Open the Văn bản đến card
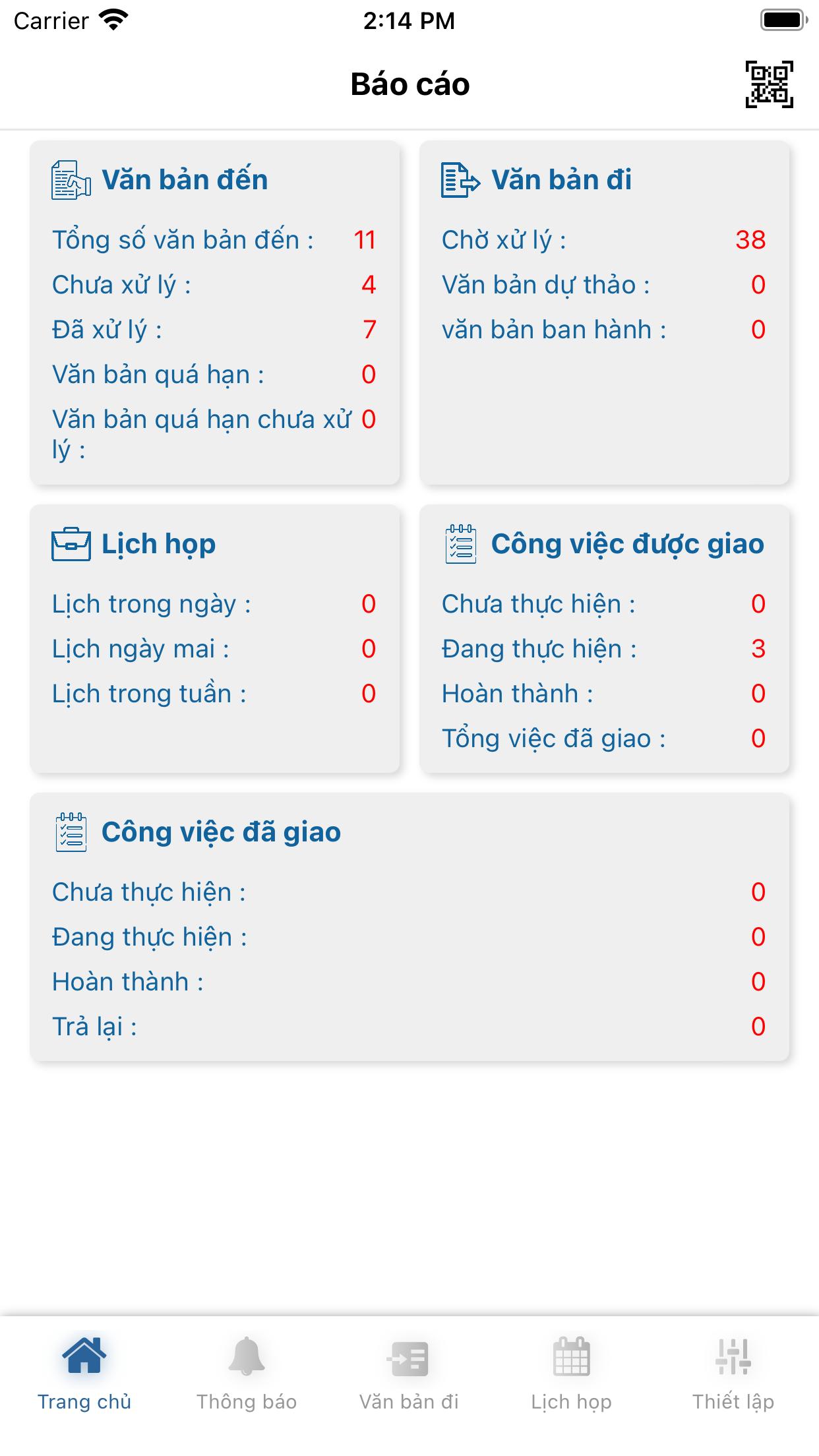This screenshot has width=819, height=1456. (x=215, y=313)
